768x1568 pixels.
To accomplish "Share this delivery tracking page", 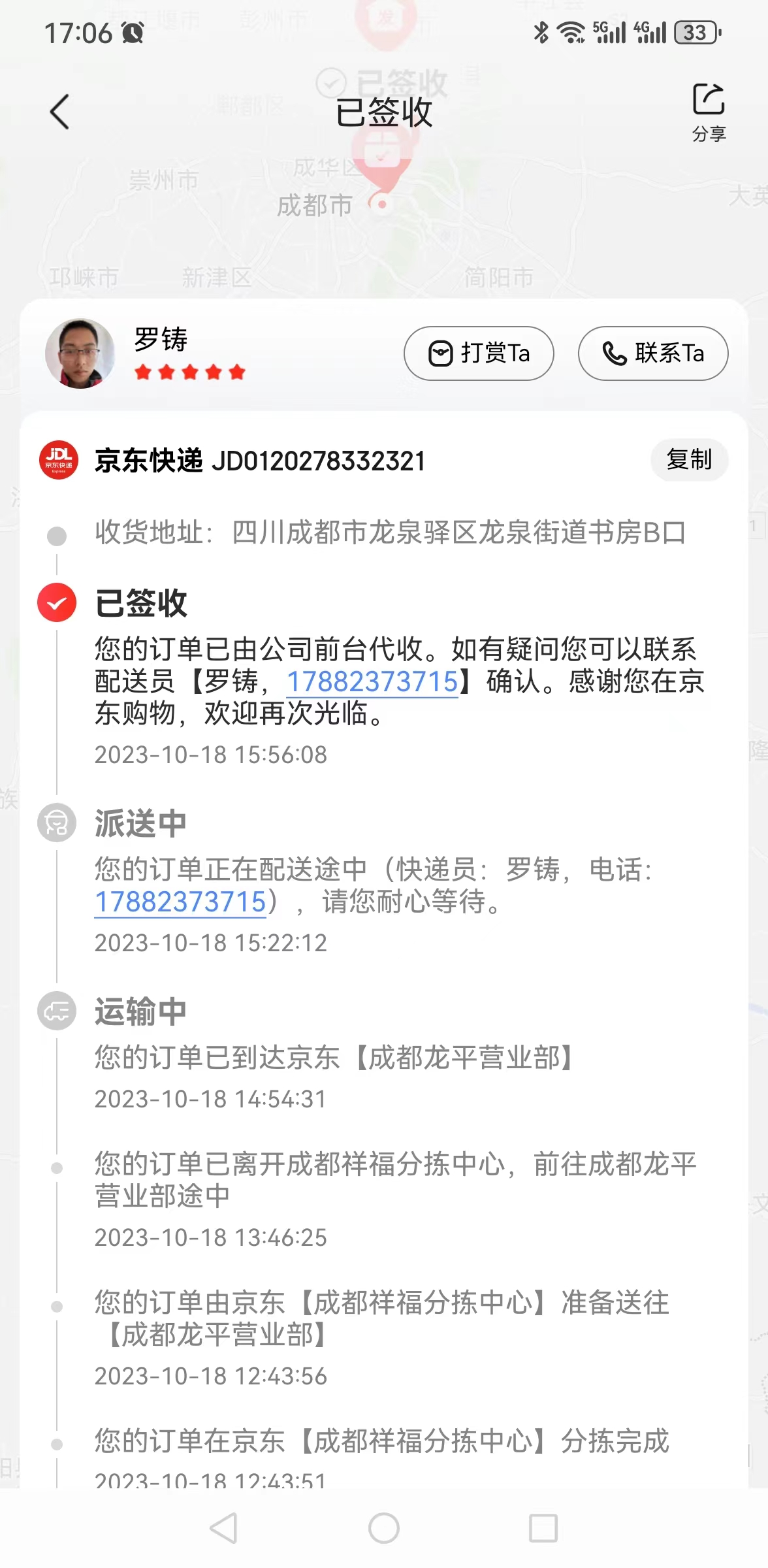I will coord(709,112).
